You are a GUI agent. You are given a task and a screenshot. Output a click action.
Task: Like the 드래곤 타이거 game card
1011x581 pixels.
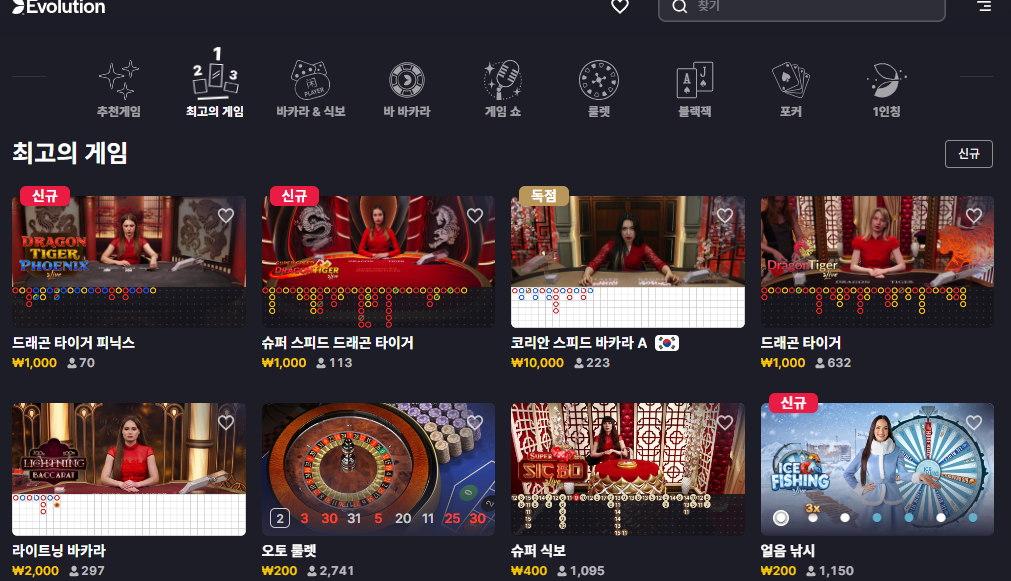tap(974, 215)
